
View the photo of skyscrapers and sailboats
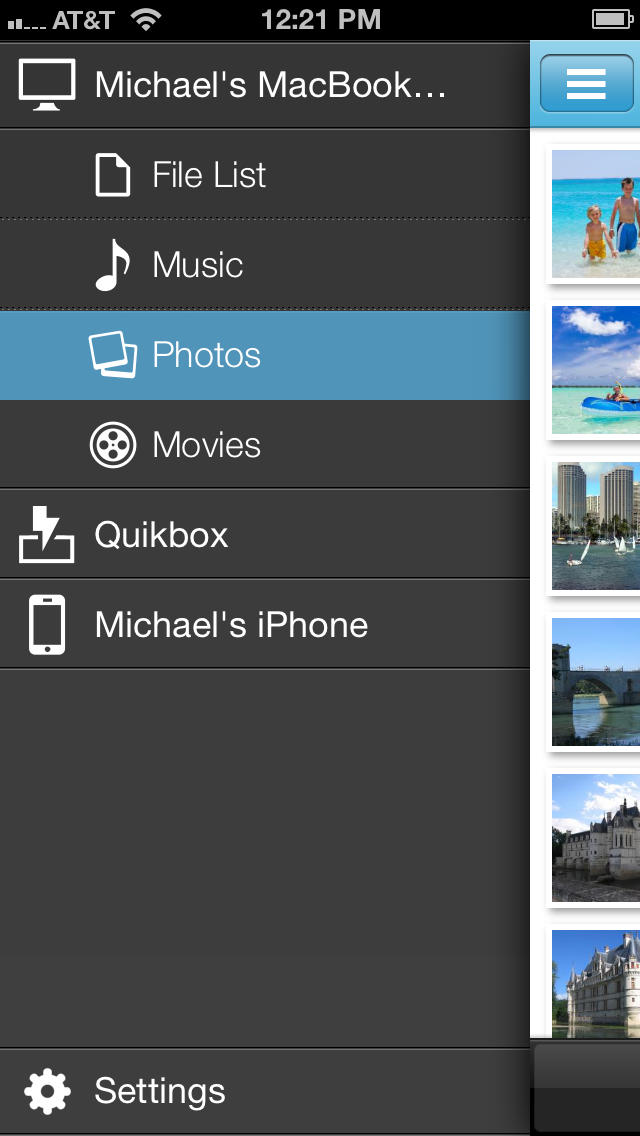click(595, 526)
